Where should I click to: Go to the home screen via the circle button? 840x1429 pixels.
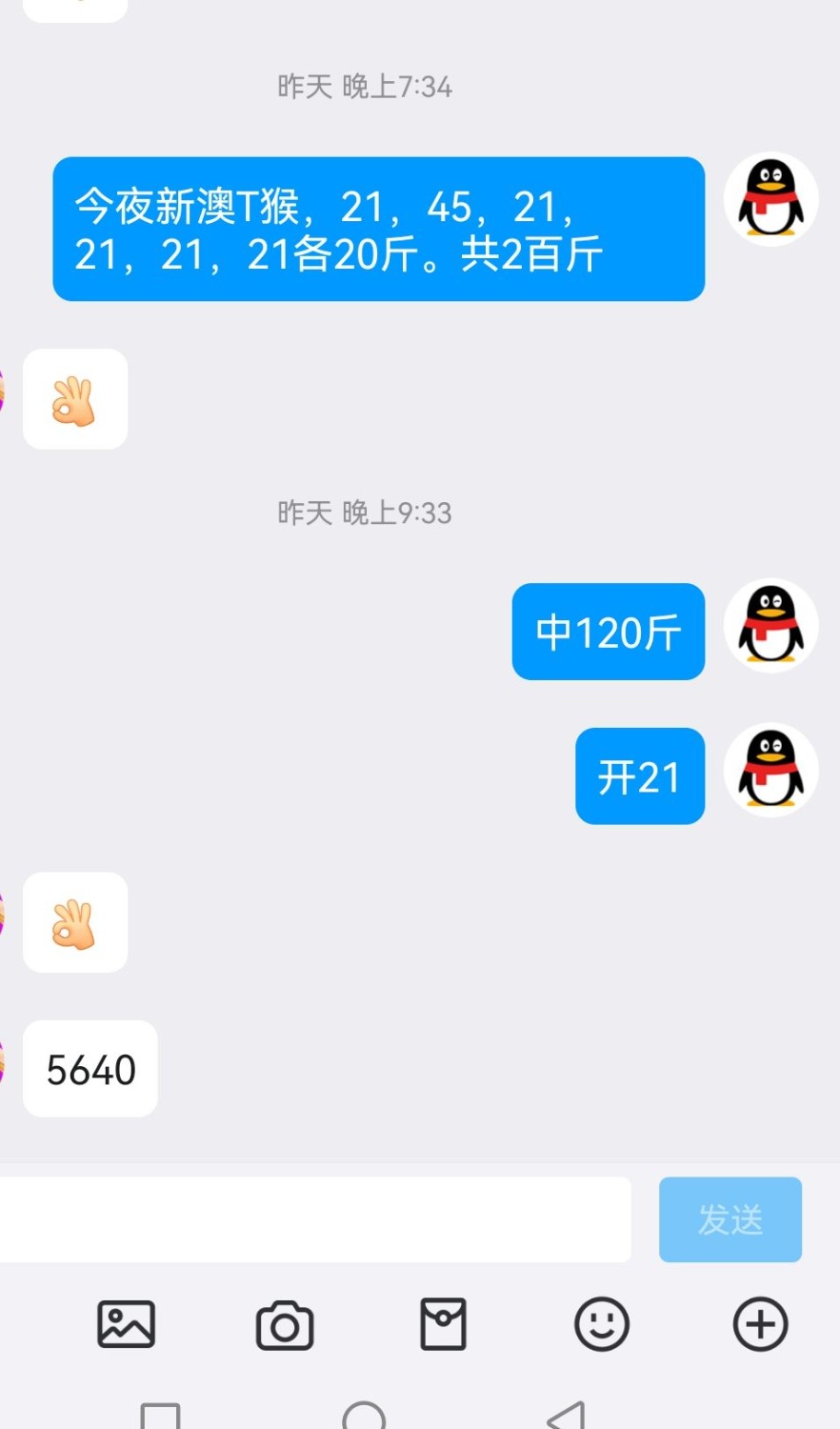364,1417
